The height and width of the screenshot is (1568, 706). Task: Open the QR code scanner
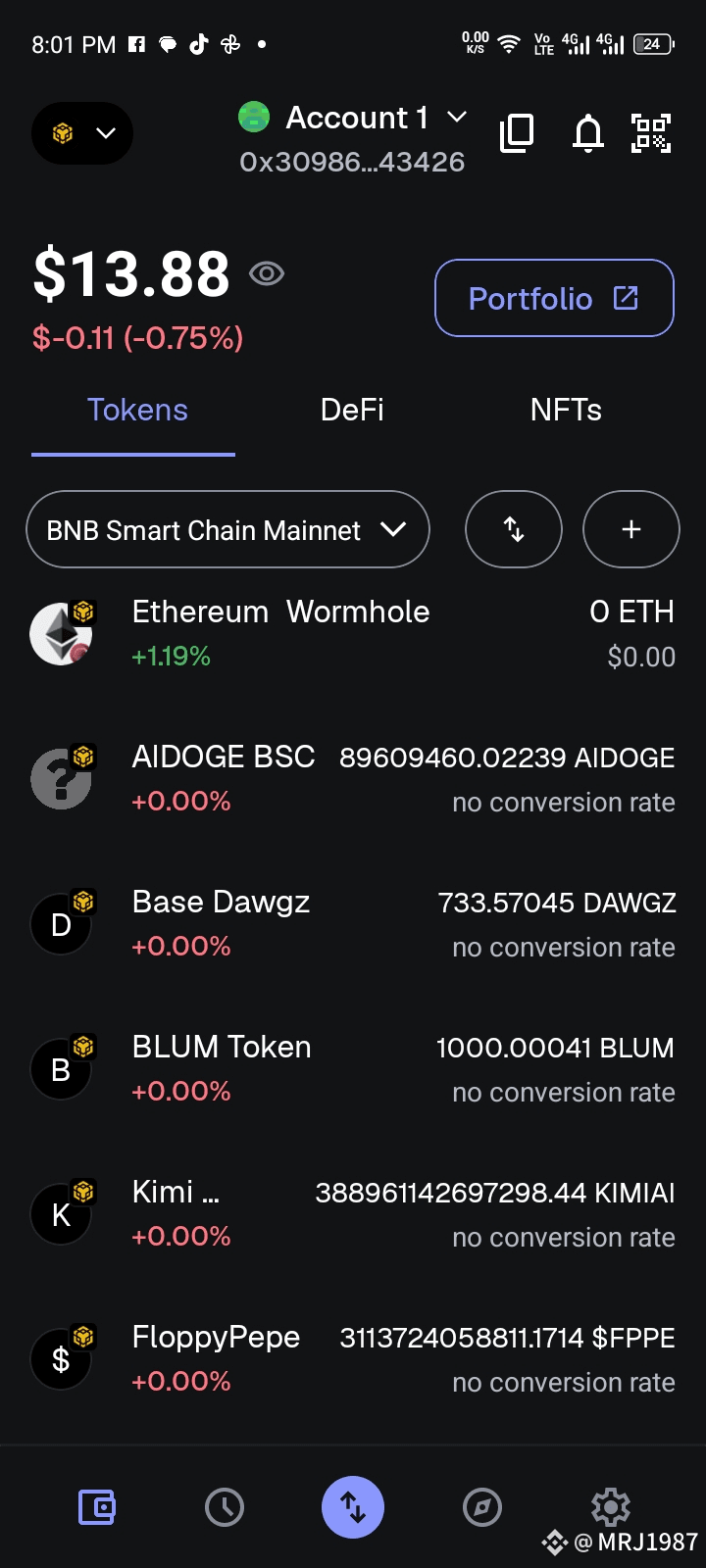pos(650,133)
